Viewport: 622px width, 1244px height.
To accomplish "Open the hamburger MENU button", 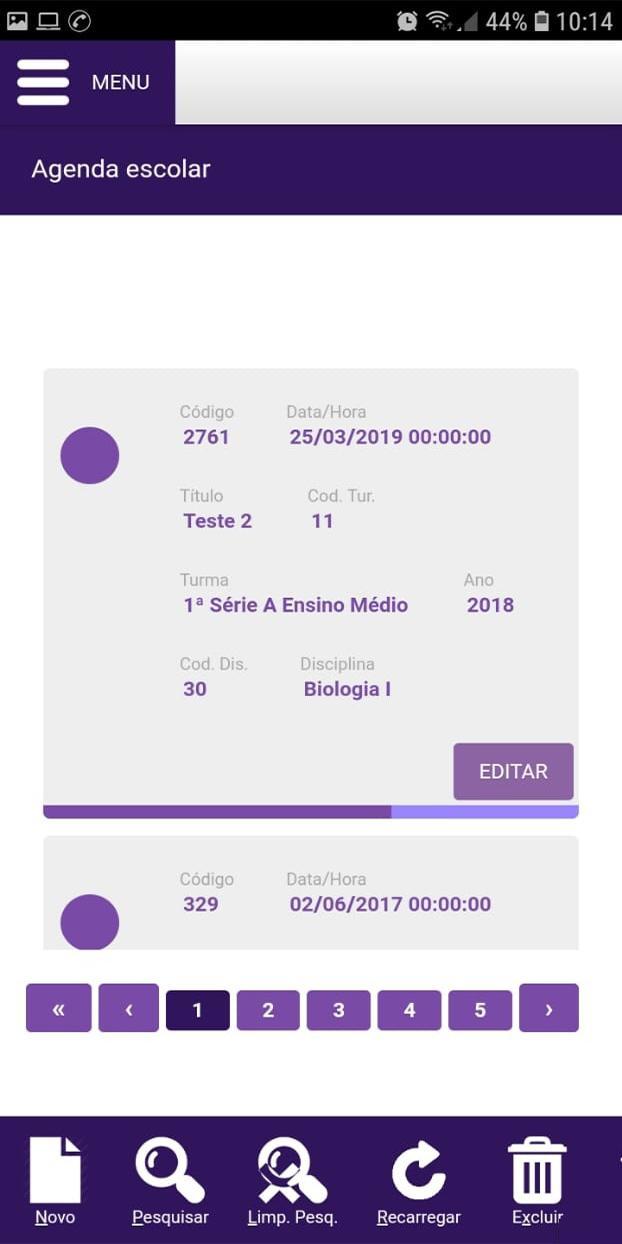I will (x=87, y=82).
